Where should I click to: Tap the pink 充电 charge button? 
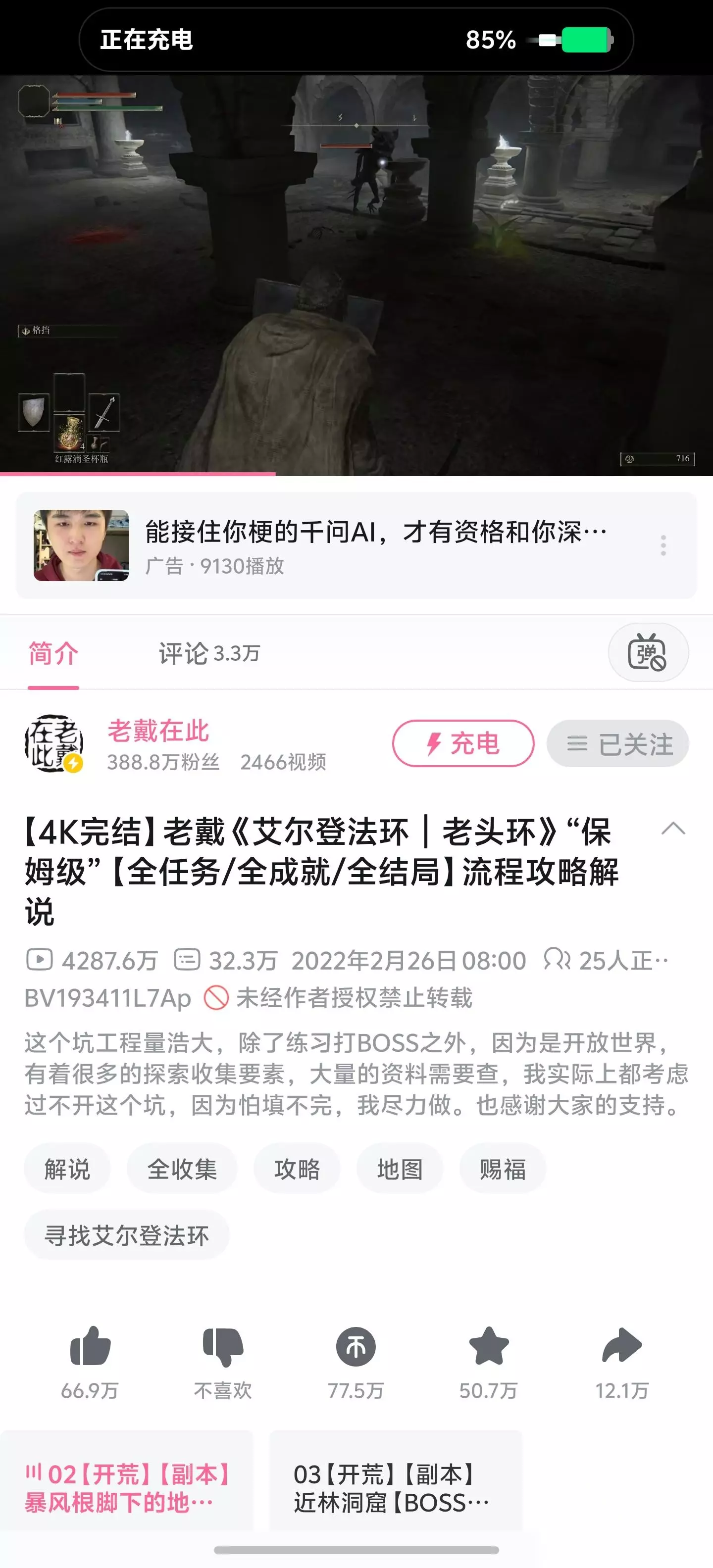point(463,743)
